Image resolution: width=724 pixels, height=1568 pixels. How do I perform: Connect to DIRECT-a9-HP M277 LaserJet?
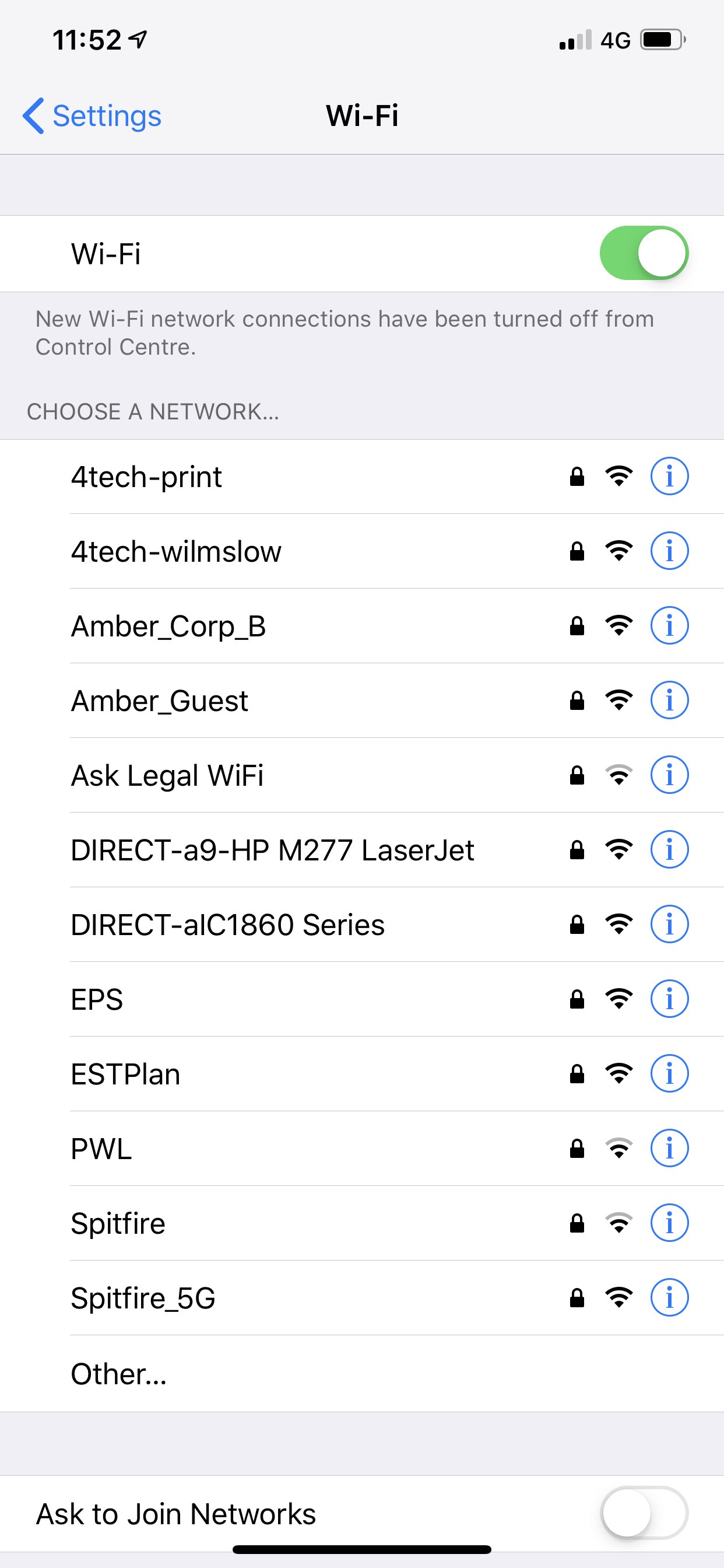pyautogui.click(x=362, y=850)
